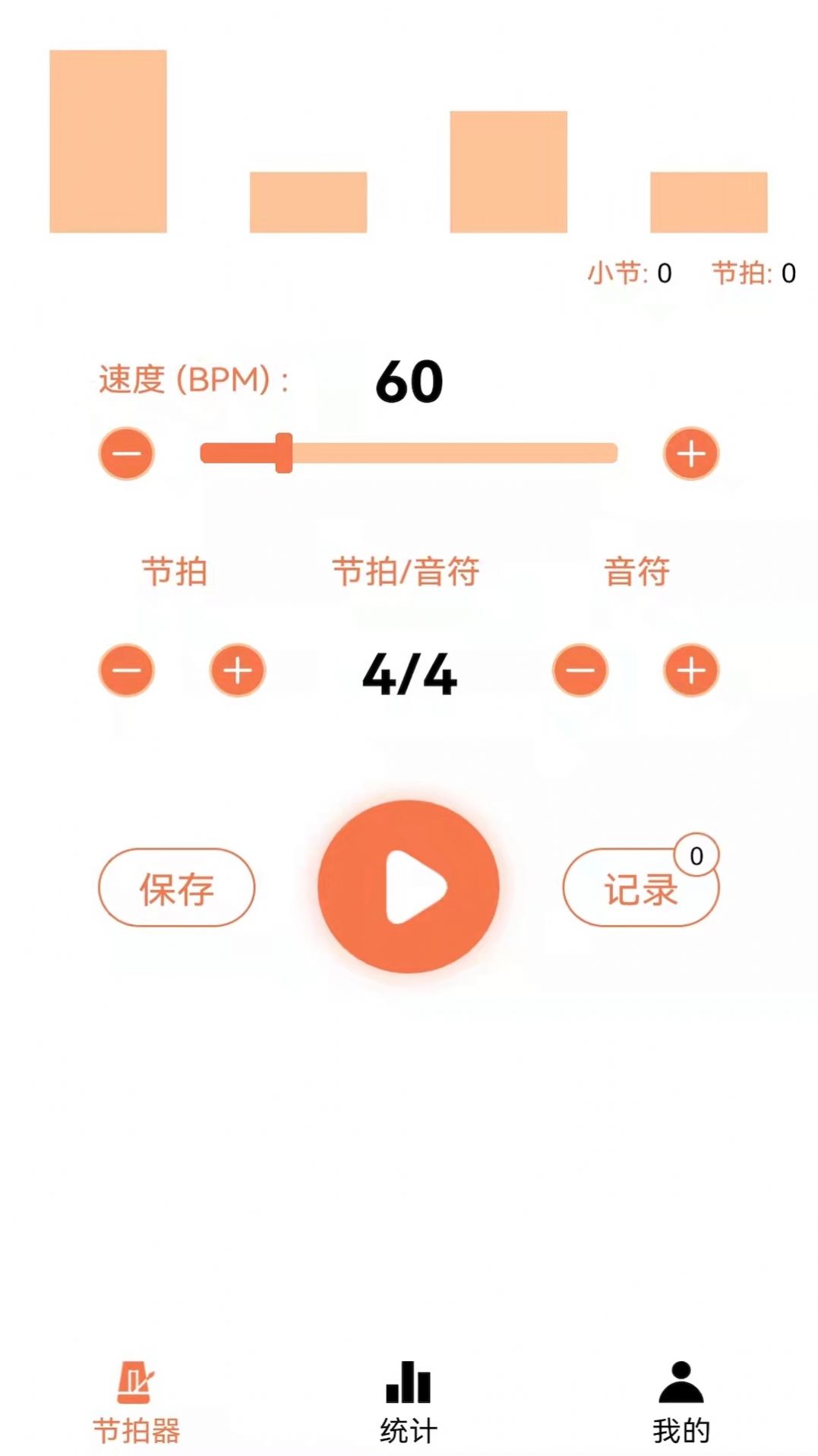Screen dimensions: 818x1456
Task: Decrease 节拍 beats per measure
Action: pyautogui.click(x=126, y=671)
